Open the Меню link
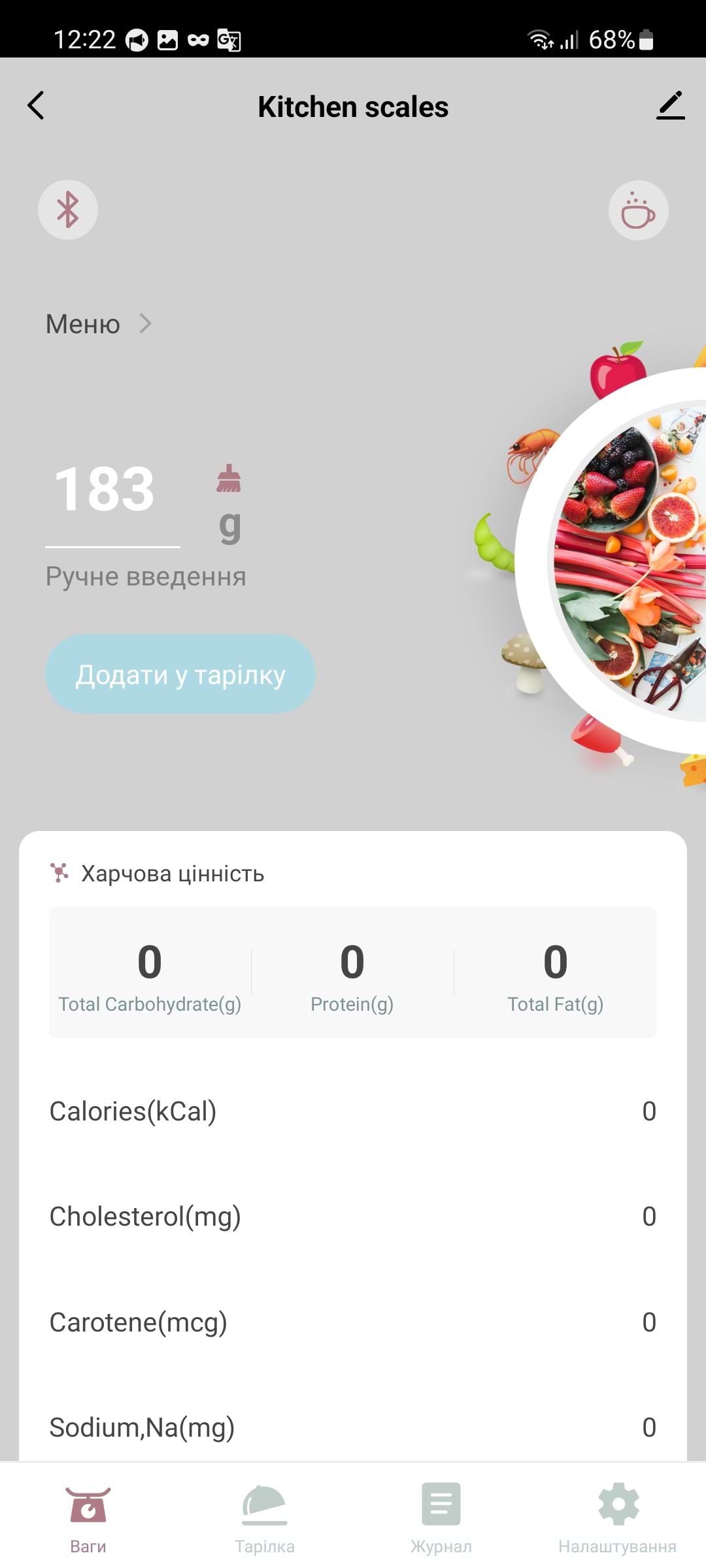This screenshot has width=706, height=1568. [x=98, y=324]
